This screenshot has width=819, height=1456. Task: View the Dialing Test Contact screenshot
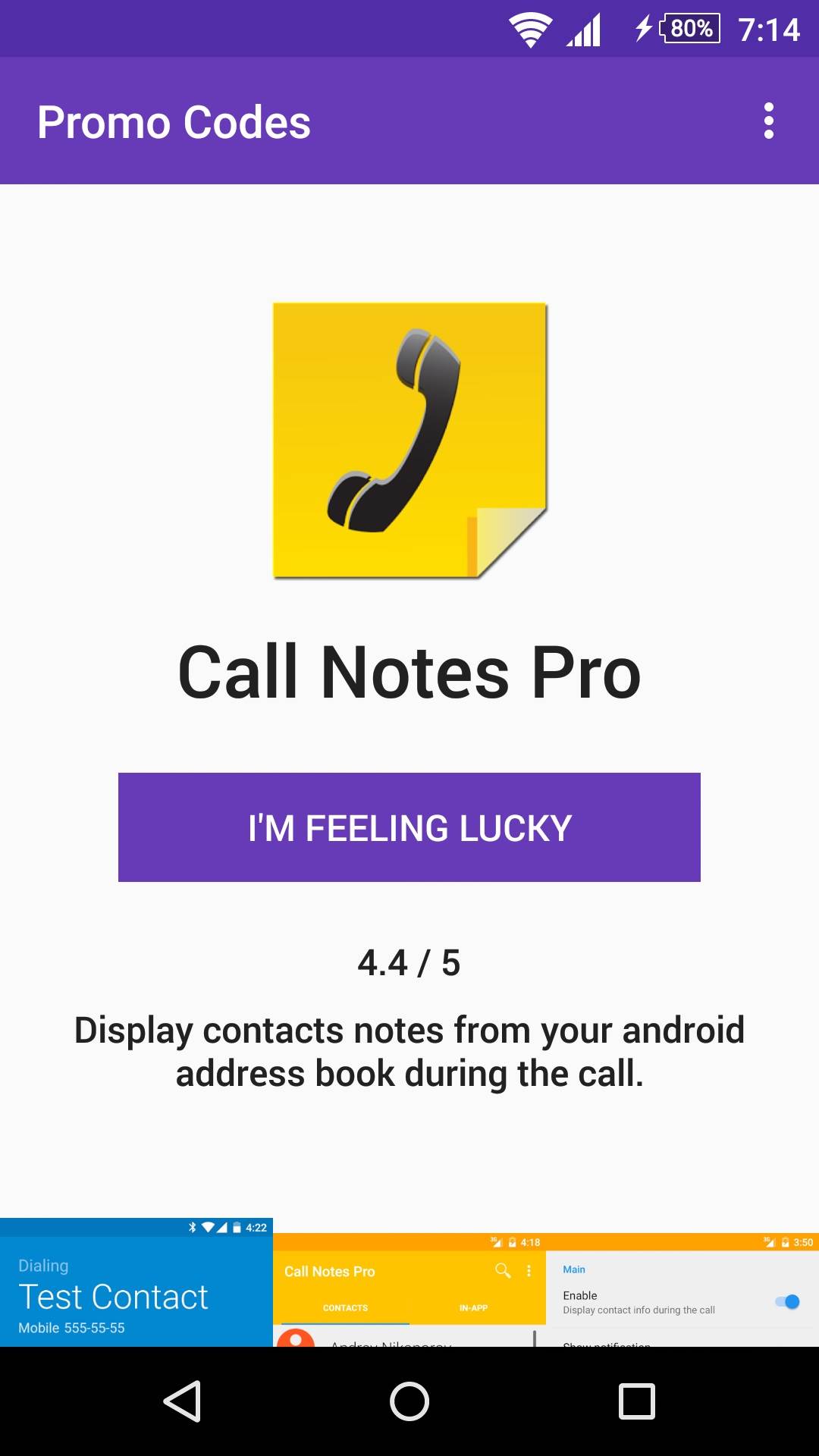point(136,1282)
